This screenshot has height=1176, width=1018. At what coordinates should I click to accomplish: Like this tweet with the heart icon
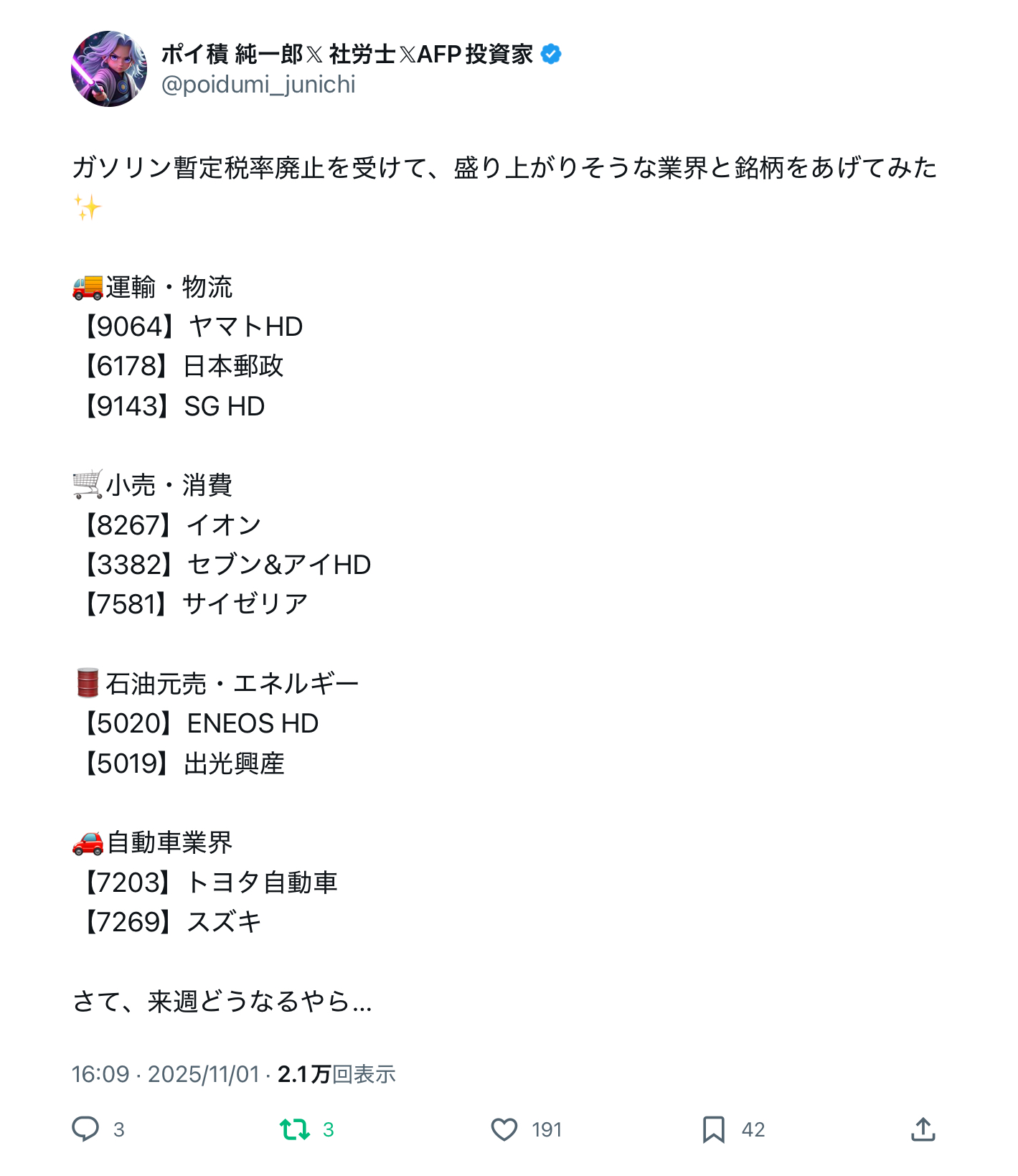(504, 1129)
